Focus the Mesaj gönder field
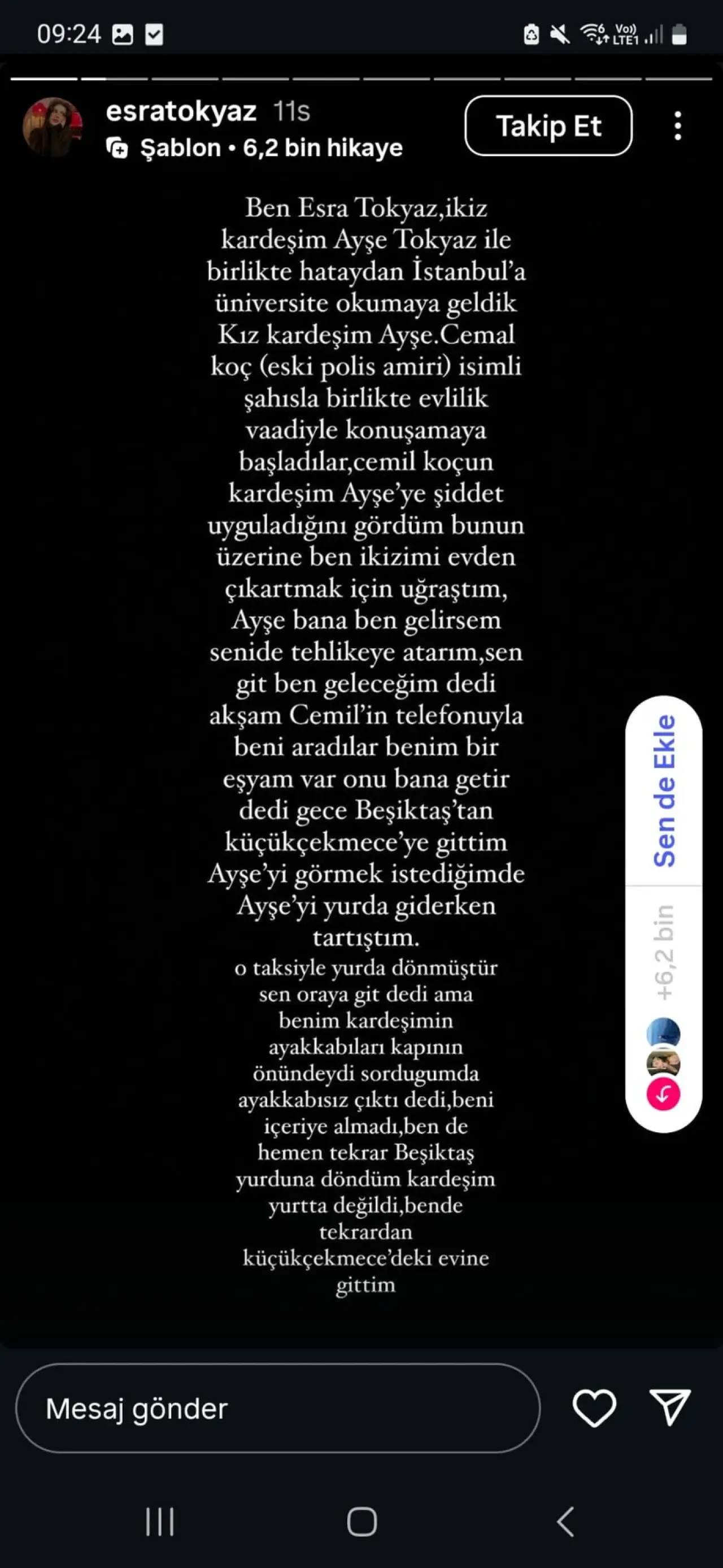The width and height of the screenshot is (723, 1568). pos(277,1409)
